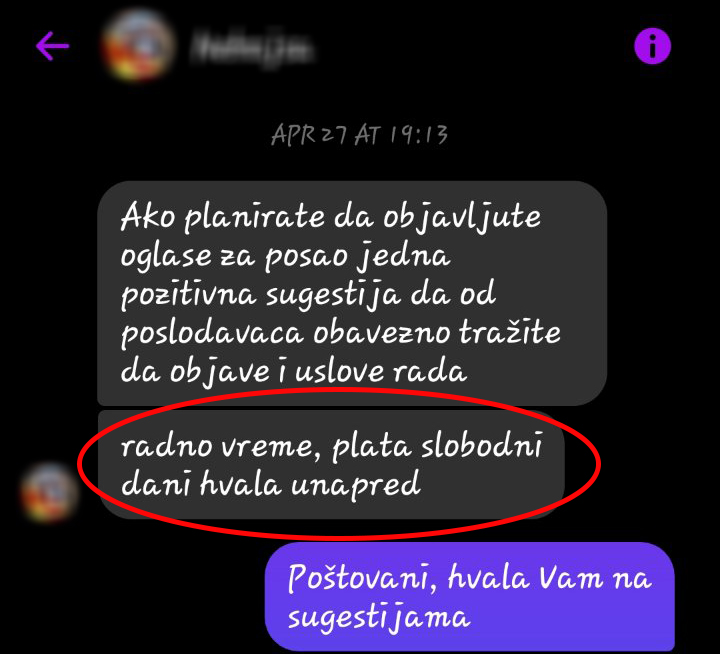Tap the sender's avatar beside the received message
Image resolution: width=720 pixels, height=654 pixels.
pos(48,494)
